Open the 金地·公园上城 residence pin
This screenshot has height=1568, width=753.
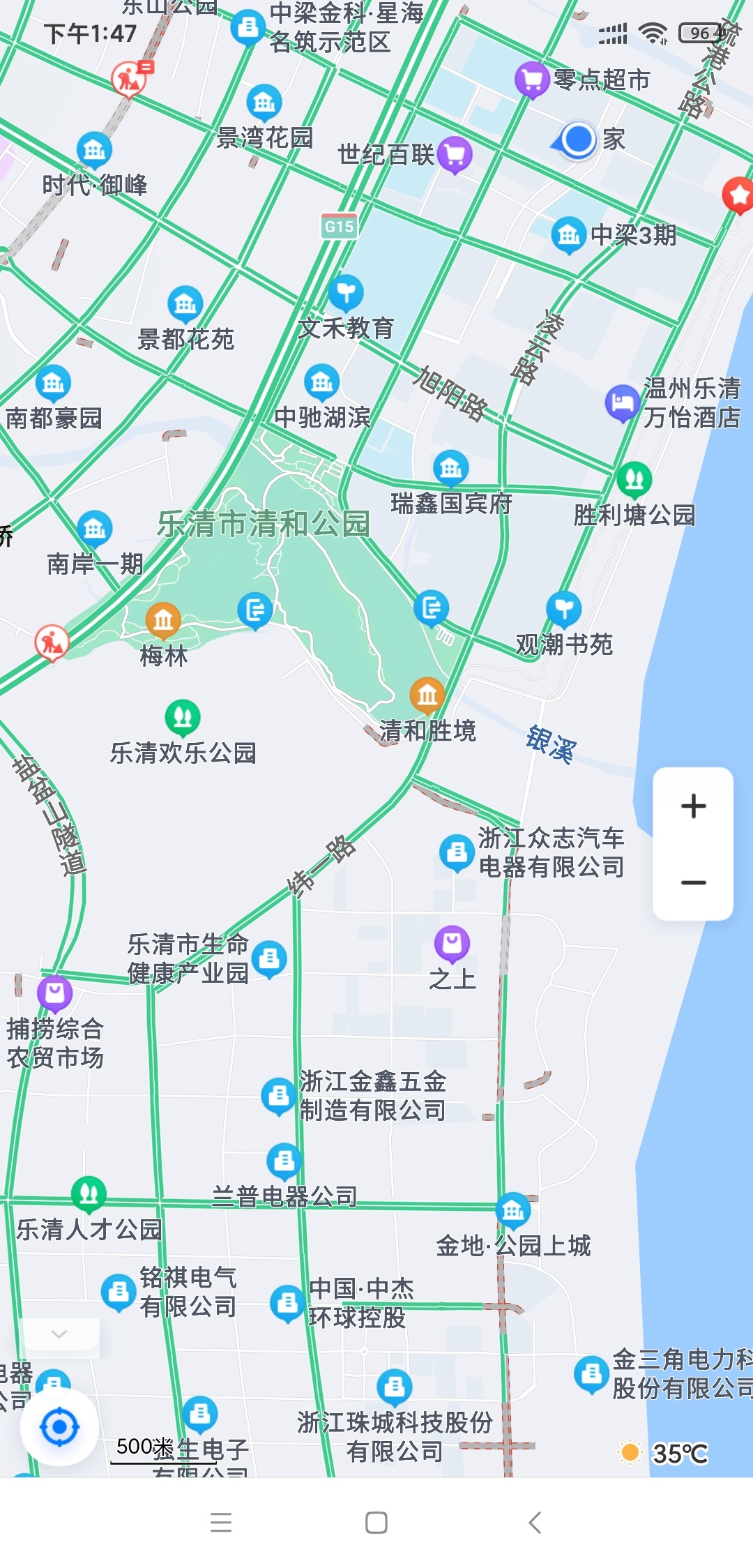pyautogui.click(x=512, y=1210)
